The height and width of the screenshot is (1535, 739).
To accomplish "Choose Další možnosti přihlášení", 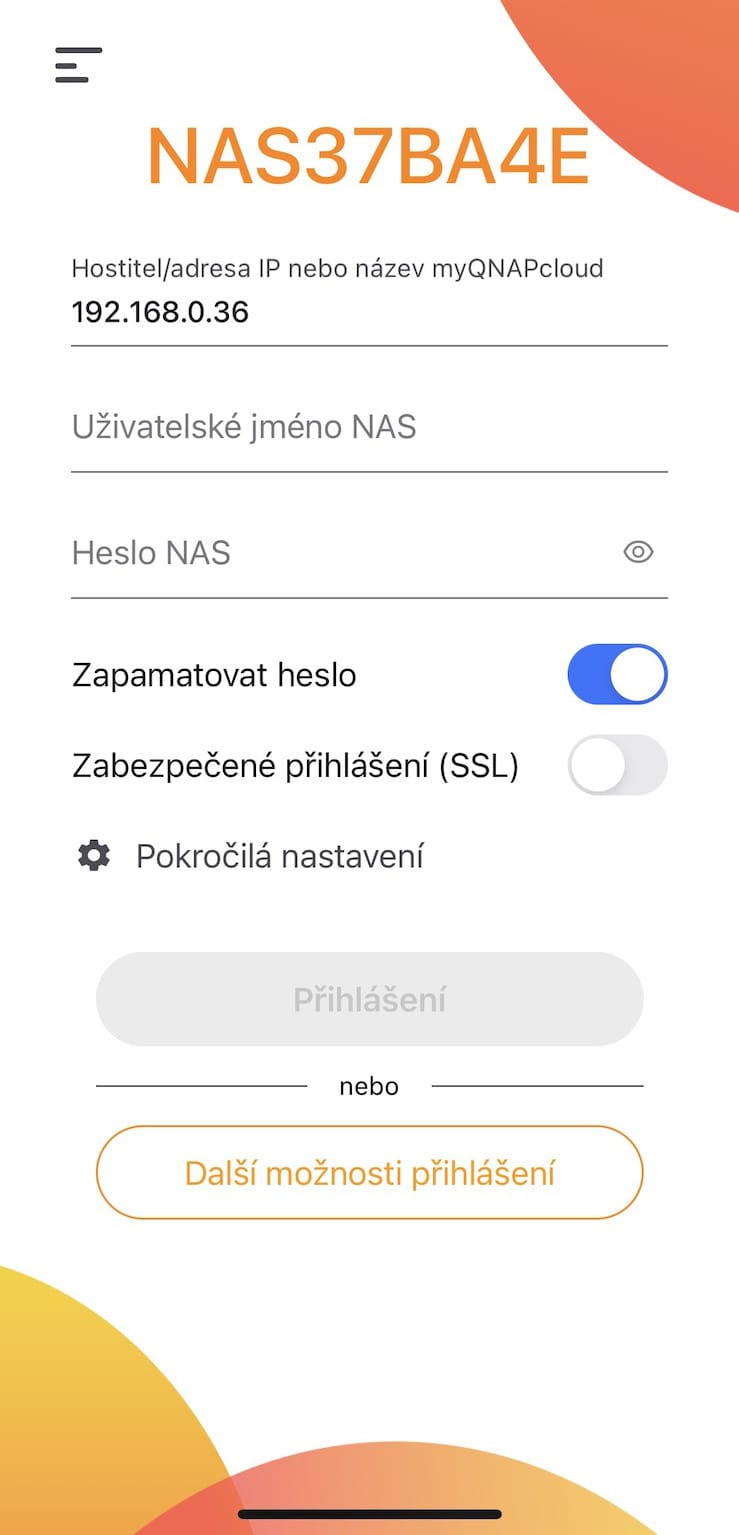I will pyautogui.click(x=369, y=1172).
